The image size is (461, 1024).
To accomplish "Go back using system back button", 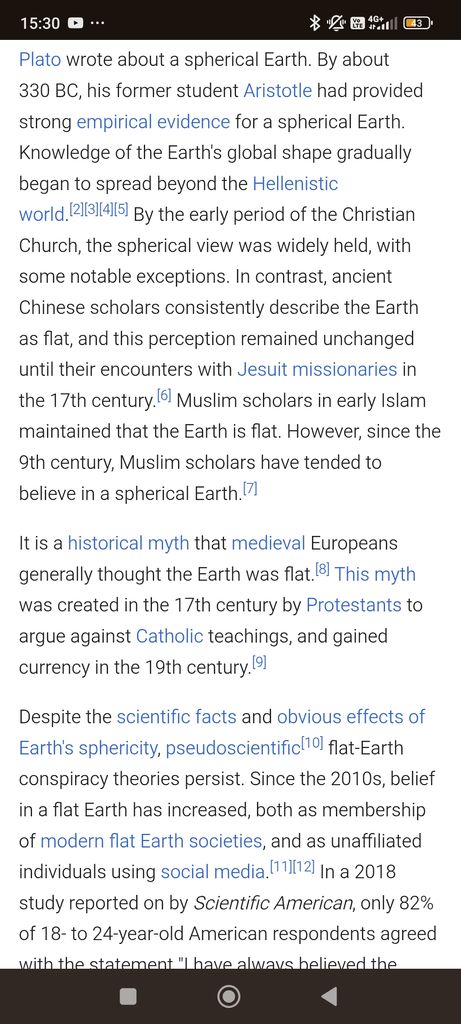I will (330, 996).
